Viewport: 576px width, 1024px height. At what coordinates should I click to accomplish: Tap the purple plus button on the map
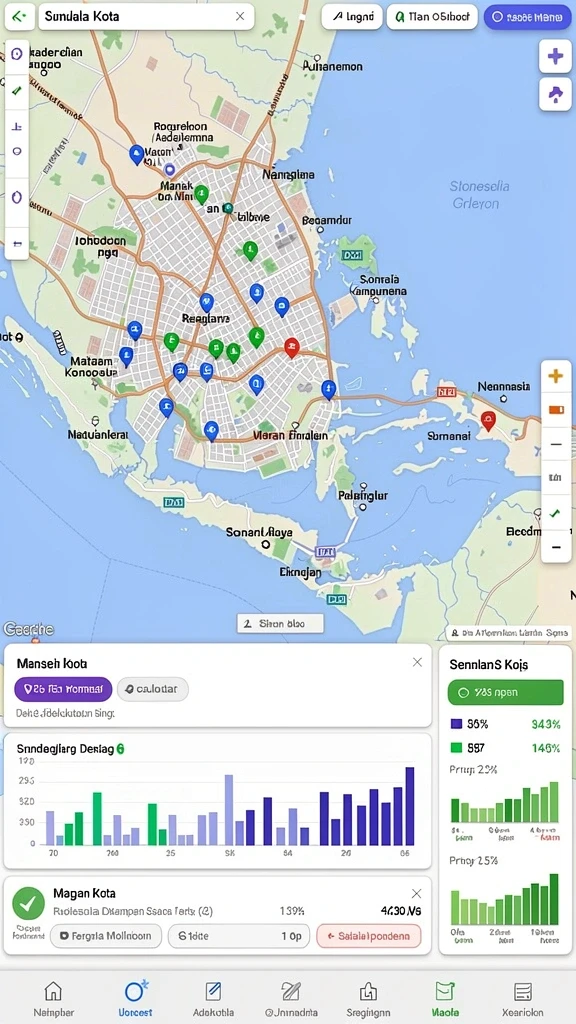tap(555, 56)
